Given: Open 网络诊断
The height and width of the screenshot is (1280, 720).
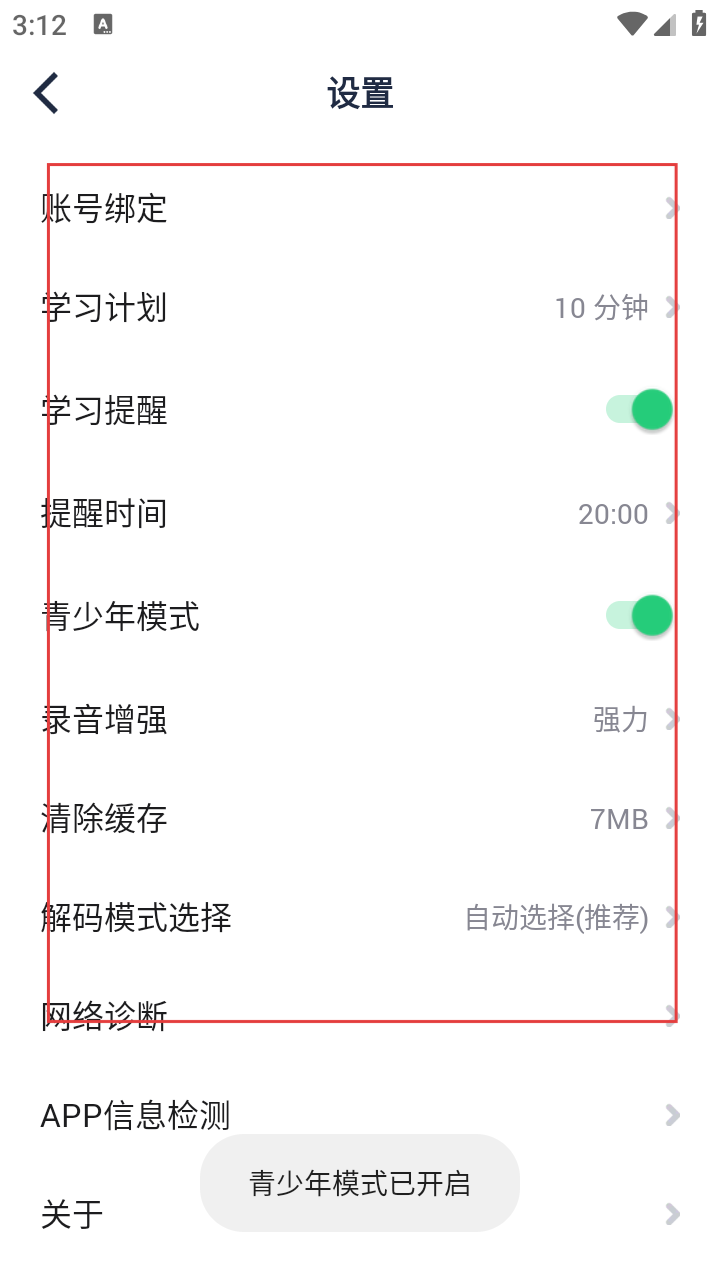Looking at the screenshot, I should [360, 1016].
